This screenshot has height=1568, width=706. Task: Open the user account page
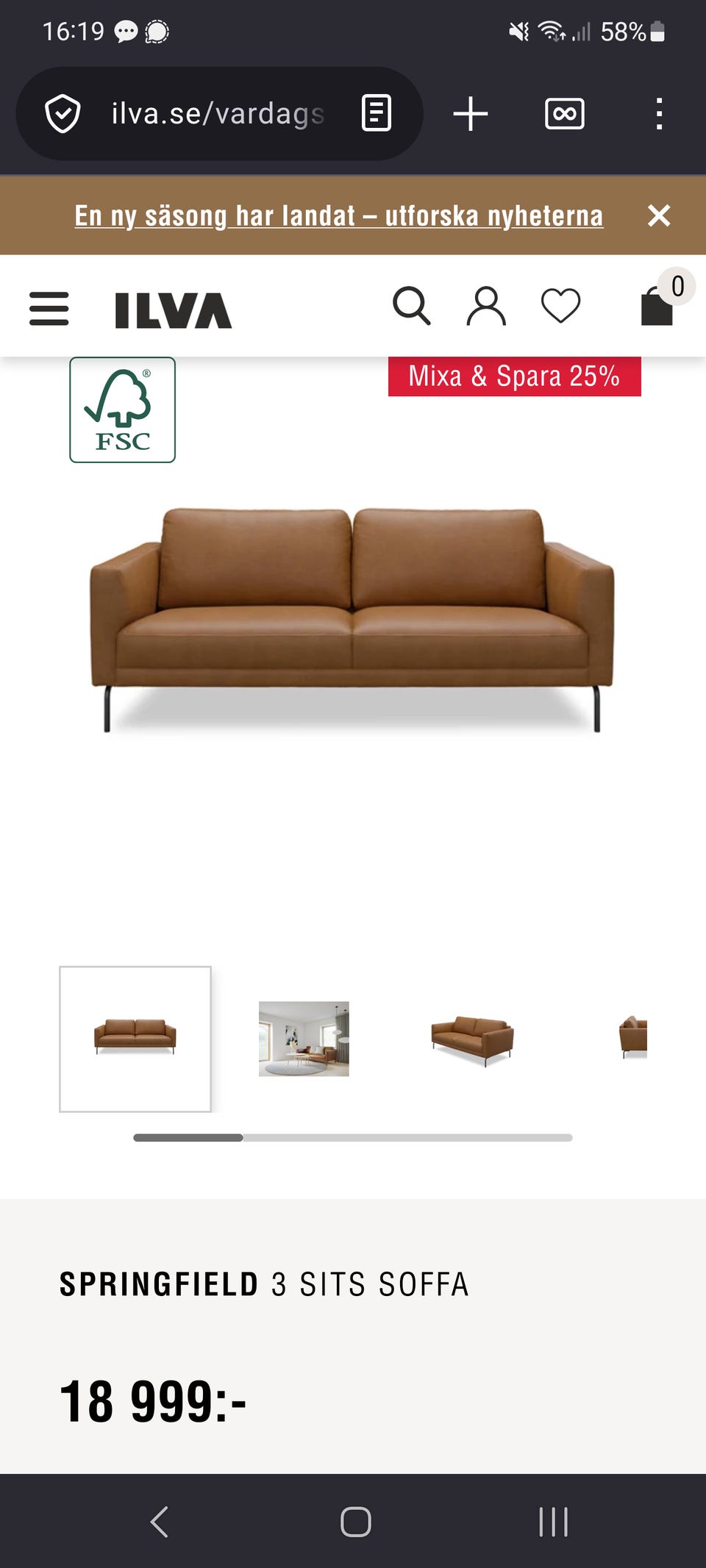(x=486, y=306)
